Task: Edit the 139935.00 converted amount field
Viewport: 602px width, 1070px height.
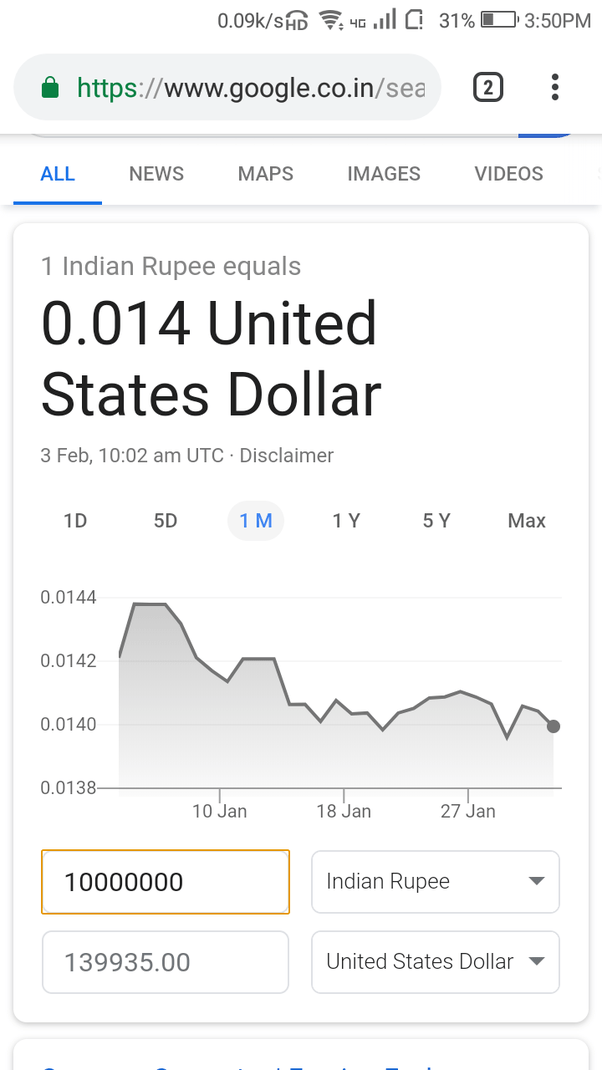Action: pyautogui.click(x=165, y=962)
